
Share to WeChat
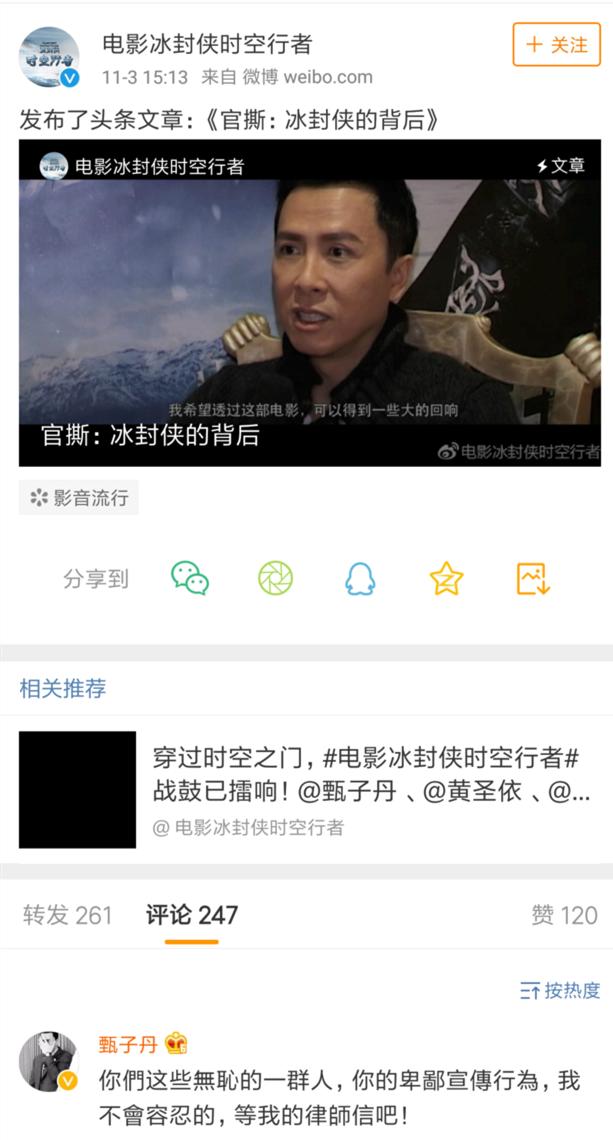pos(191,579)
